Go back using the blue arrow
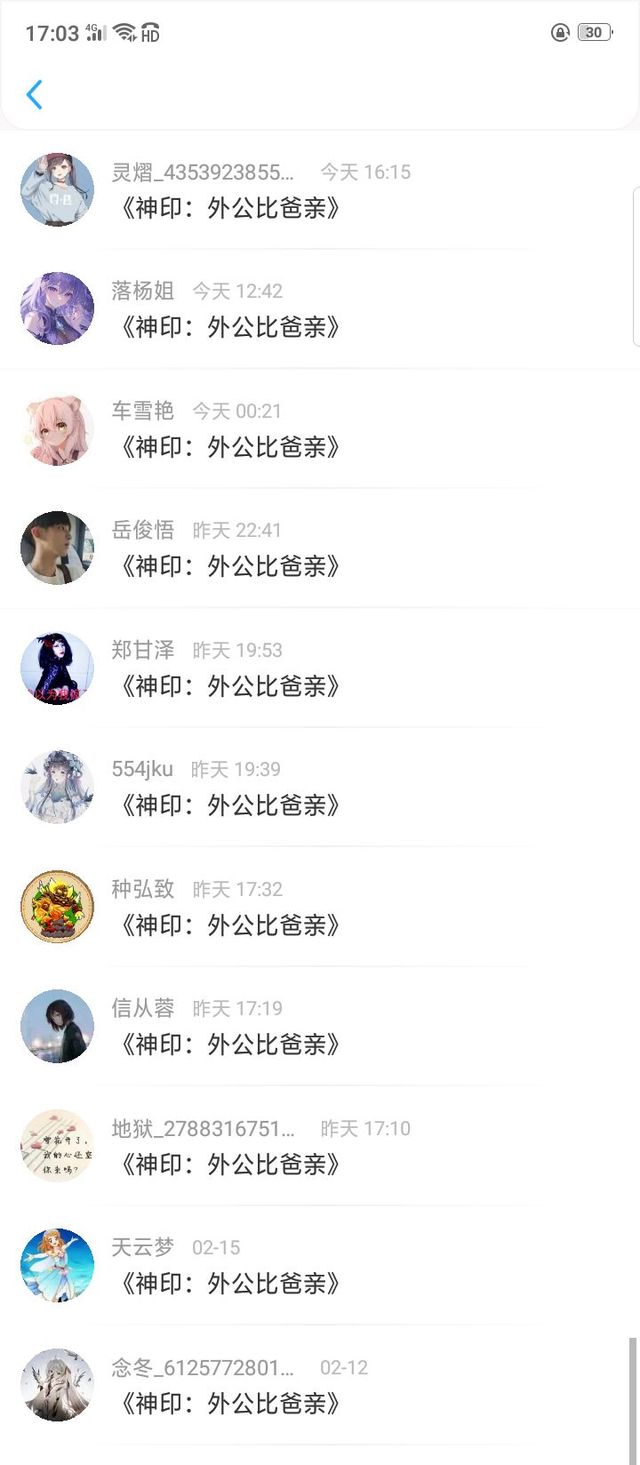 (x=34, y=95)
